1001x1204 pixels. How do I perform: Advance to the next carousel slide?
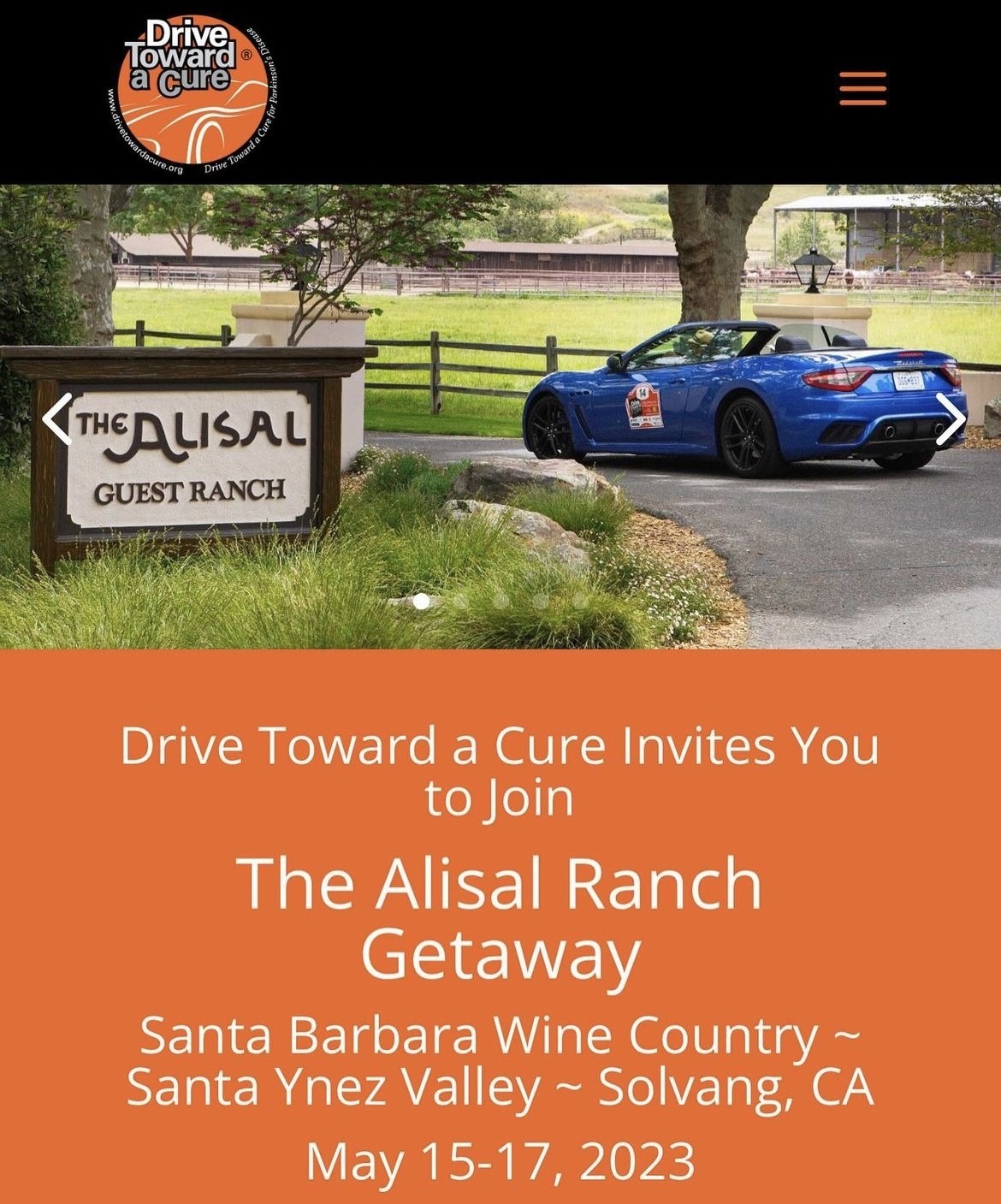pyautogui.click(x=949, y=419)
